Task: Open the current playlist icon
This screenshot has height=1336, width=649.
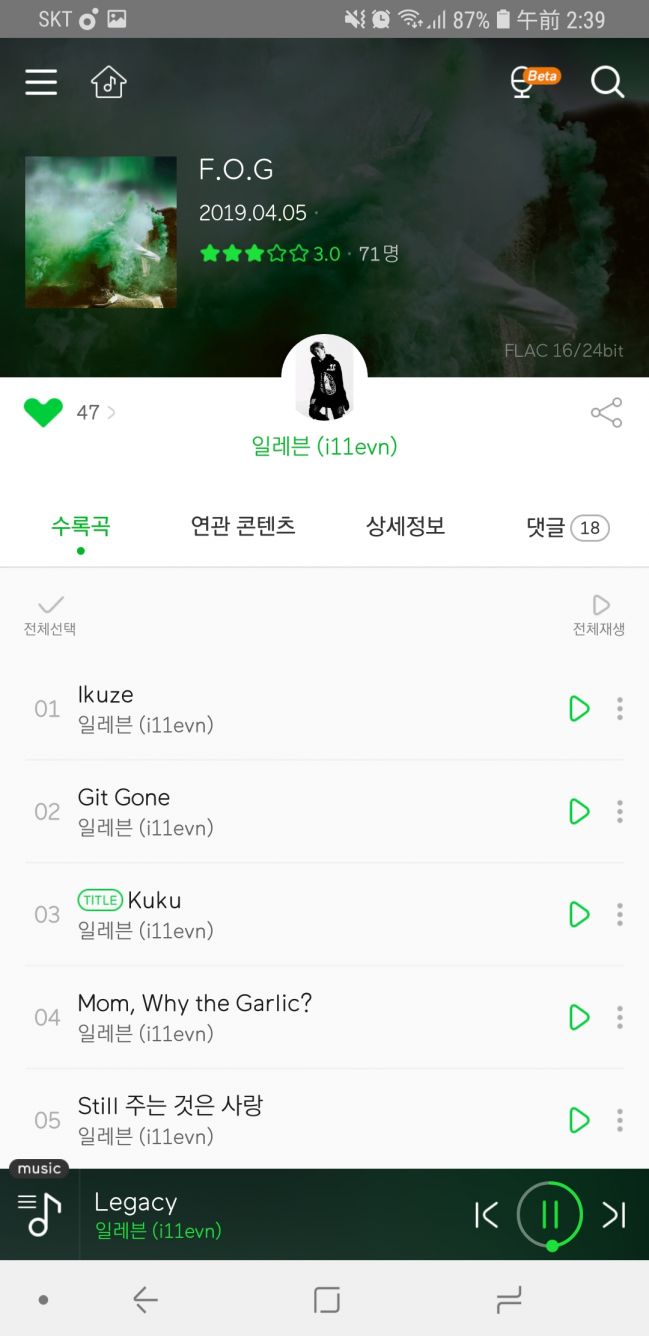Action: pos(39,1214)
